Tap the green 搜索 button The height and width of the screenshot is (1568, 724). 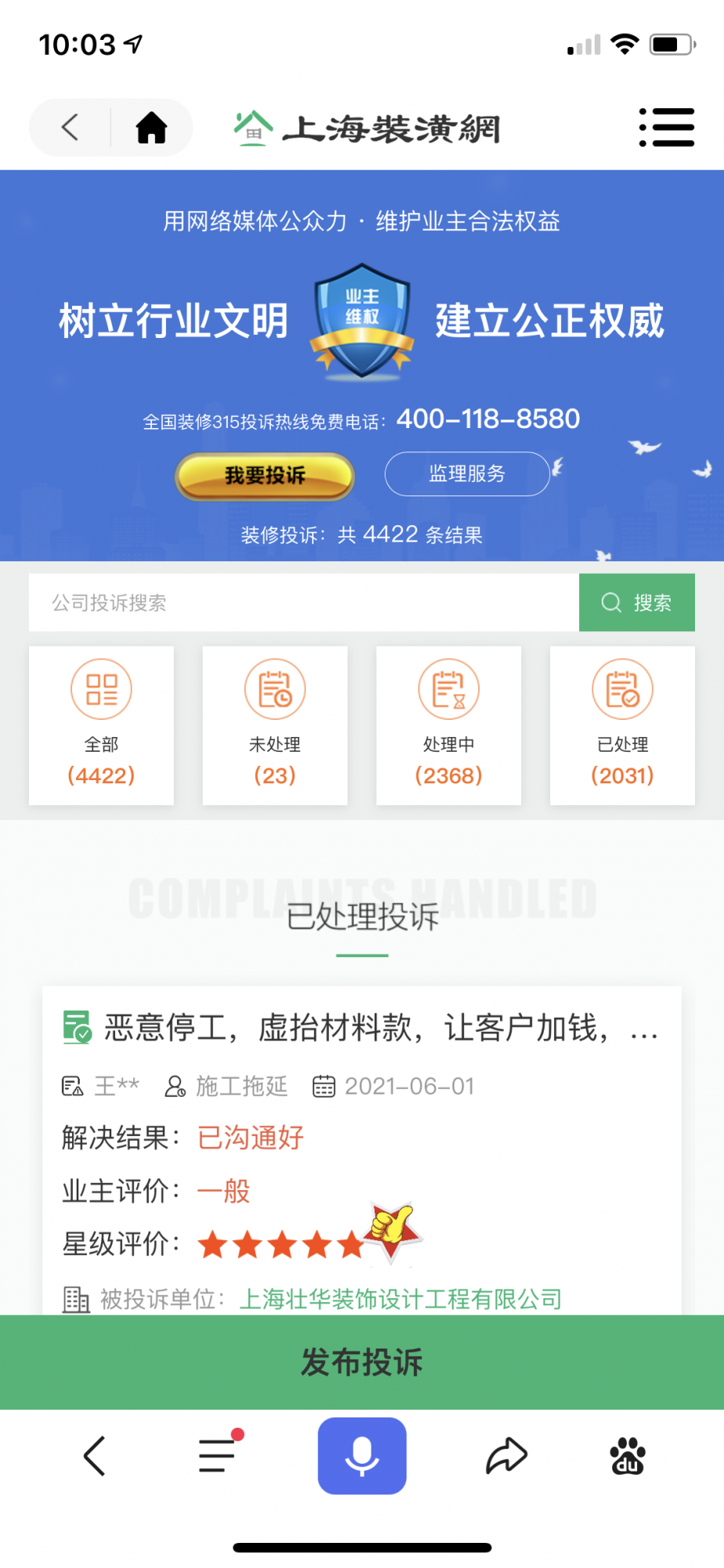(636, 602)
